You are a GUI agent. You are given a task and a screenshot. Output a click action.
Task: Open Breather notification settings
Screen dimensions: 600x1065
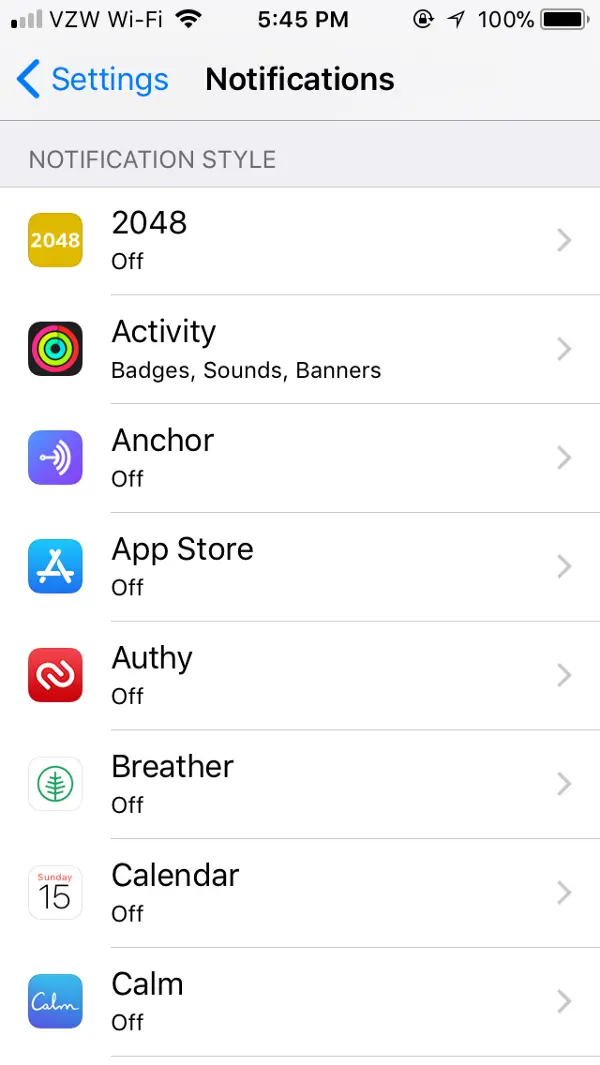tap(300, 784)
